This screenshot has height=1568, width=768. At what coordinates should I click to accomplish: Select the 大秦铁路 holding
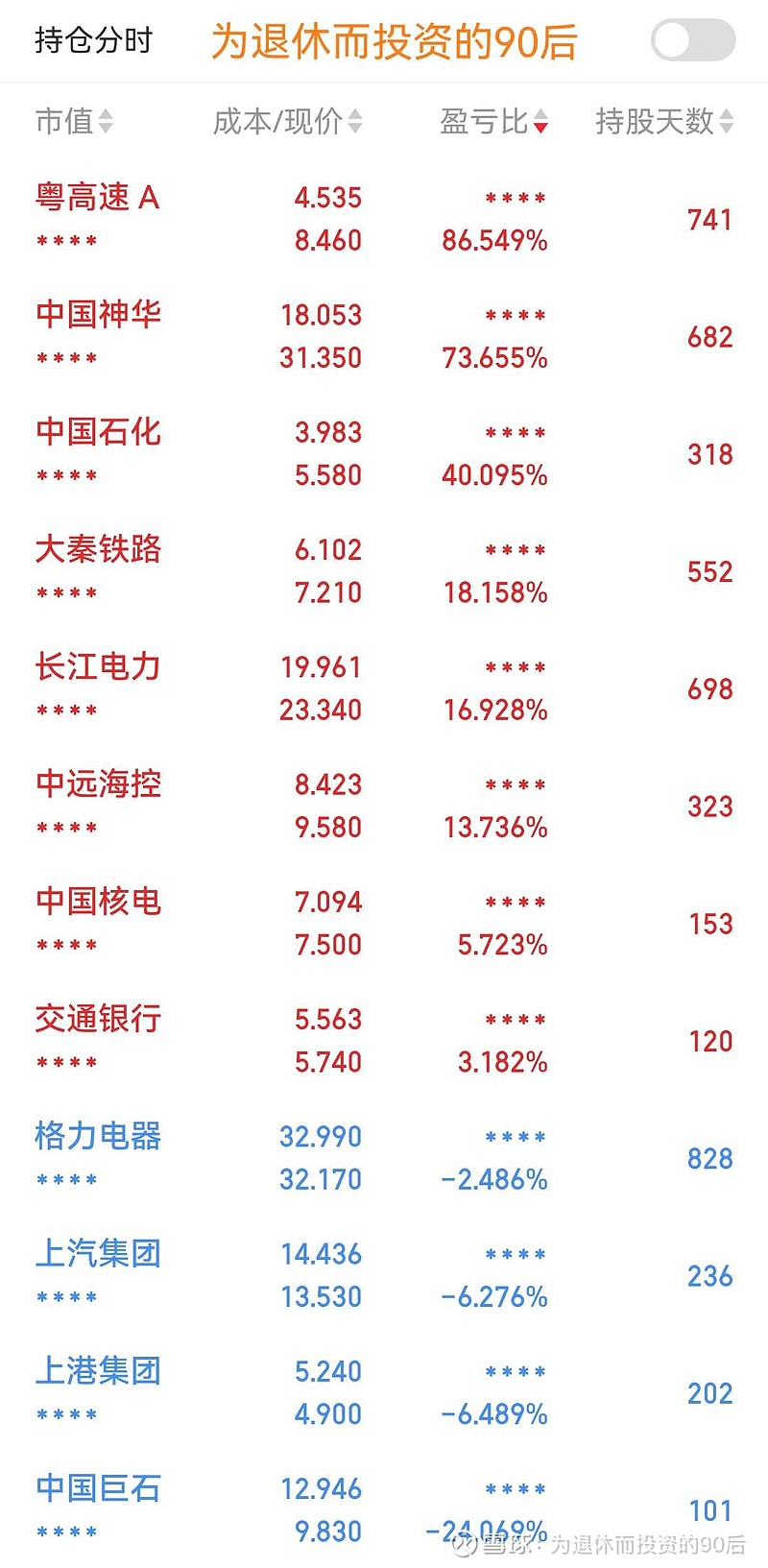tap(384, 570)
